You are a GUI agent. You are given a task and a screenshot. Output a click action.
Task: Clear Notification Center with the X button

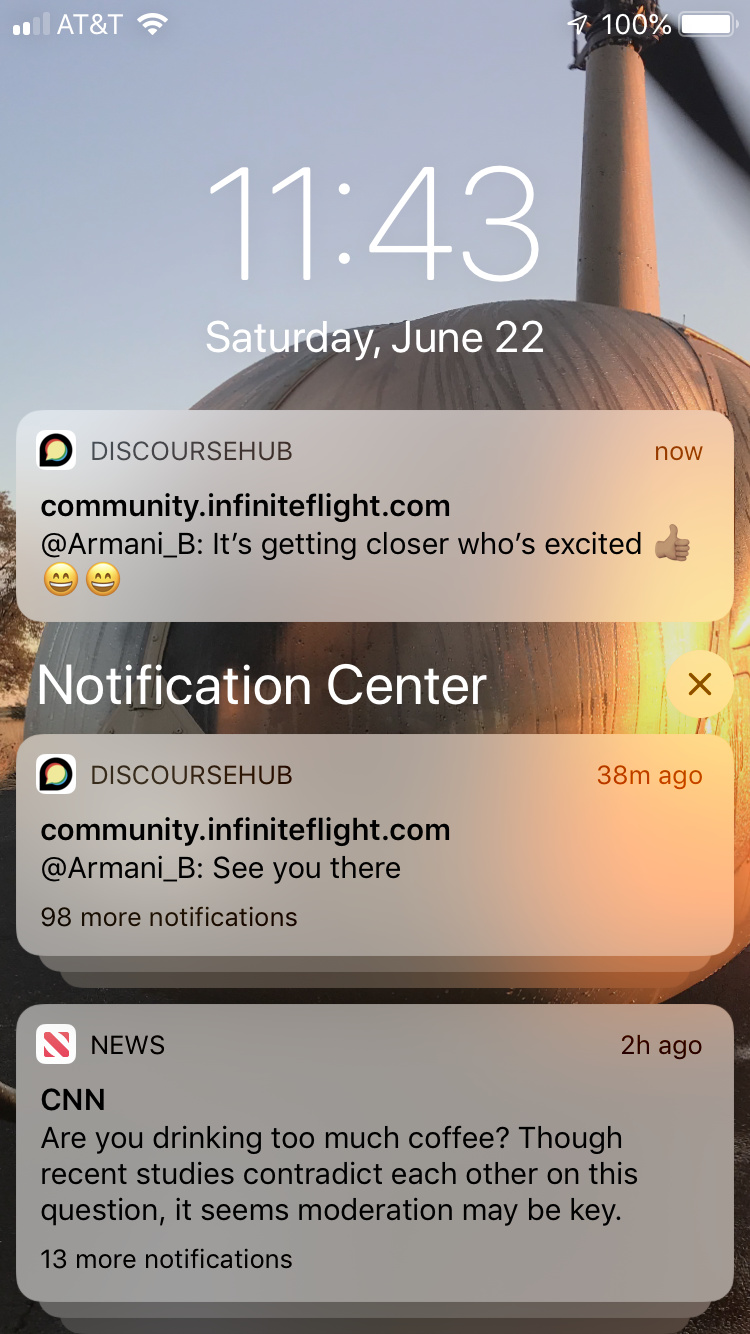coord(699,684)
